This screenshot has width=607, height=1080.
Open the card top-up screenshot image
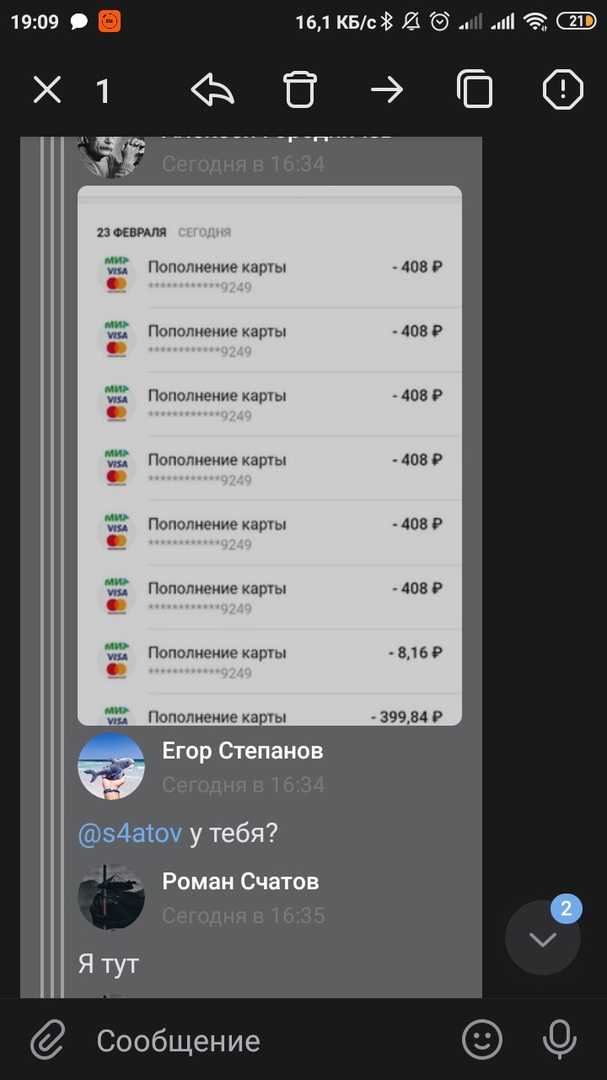click(270, 455)
